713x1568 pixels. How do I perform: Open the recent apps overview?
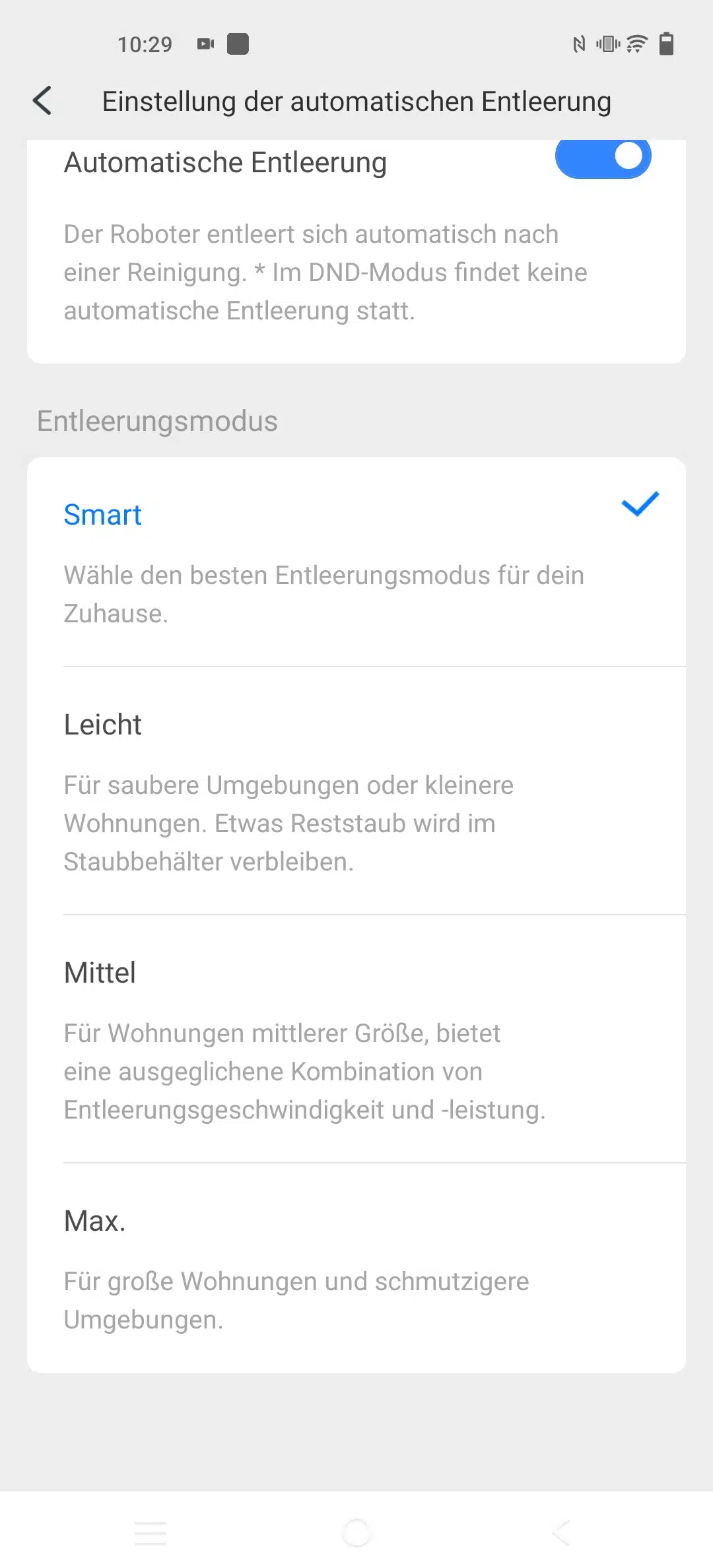151,1532
